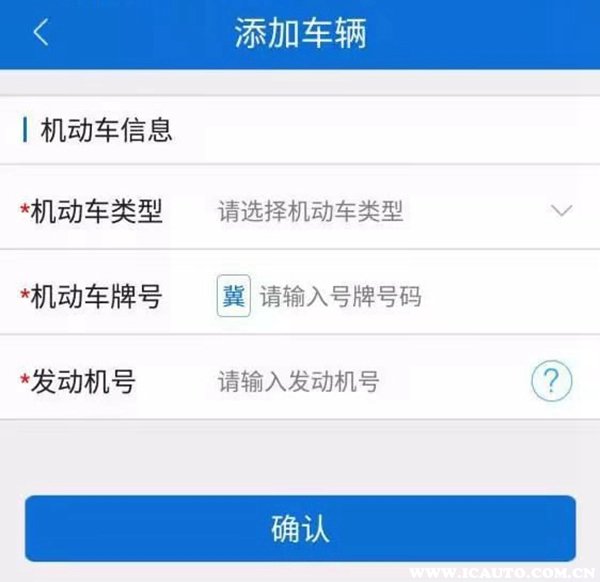Confirm with the 确认 button
Image resolution: width=600 pixels, height=582 pixels.
pyautogui.click(x=300, y=528)
